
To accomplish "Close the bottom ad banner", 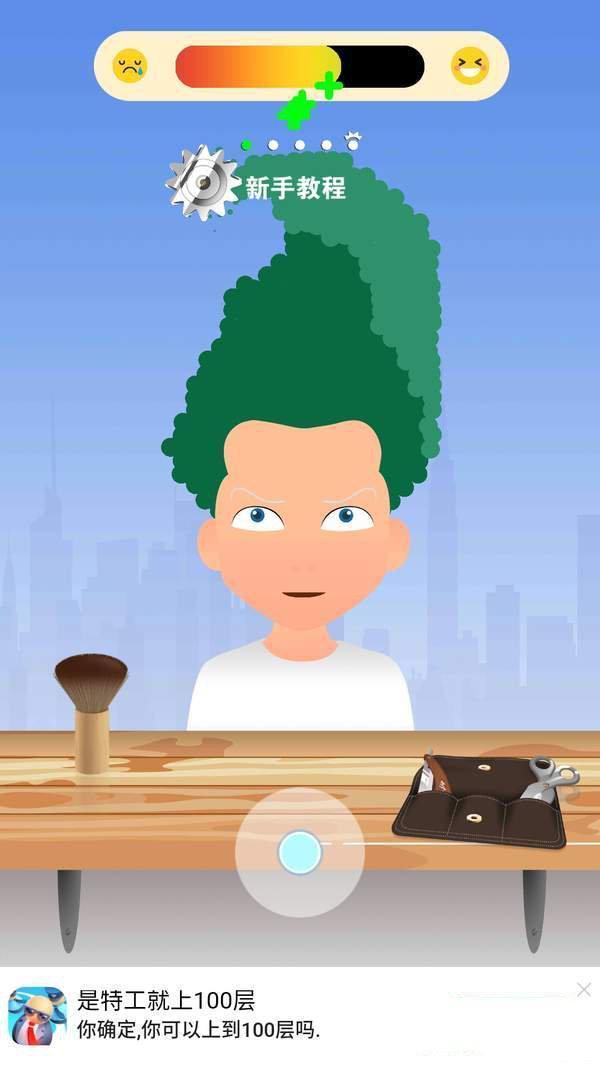I will point(584,990).
